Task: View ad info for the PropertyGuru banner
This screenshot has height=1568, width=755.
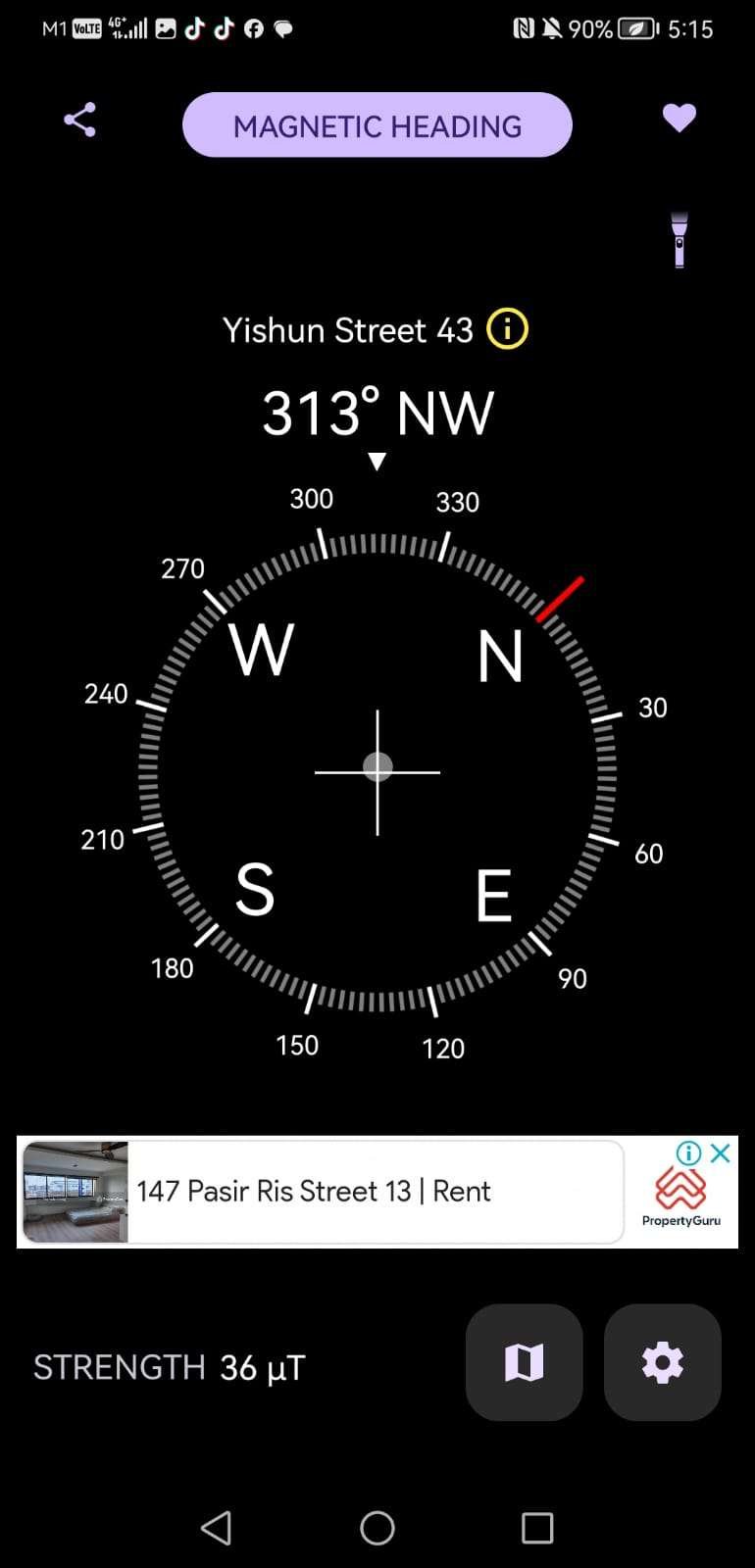Action: [x=689, y=1153]
